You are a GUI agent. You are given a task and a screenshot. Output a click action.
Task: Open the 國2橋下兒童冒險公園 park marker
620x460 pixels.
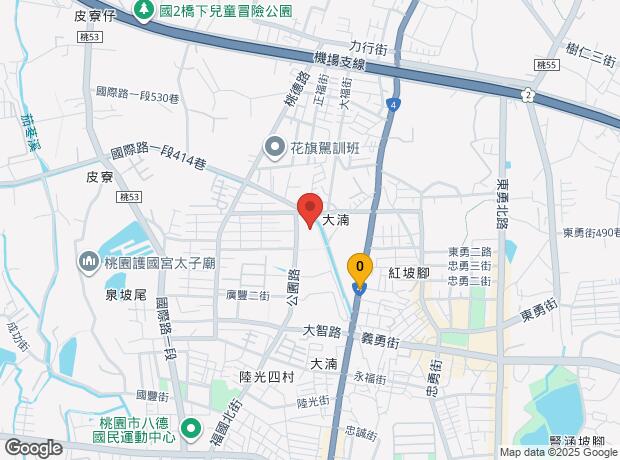[146, 10]
